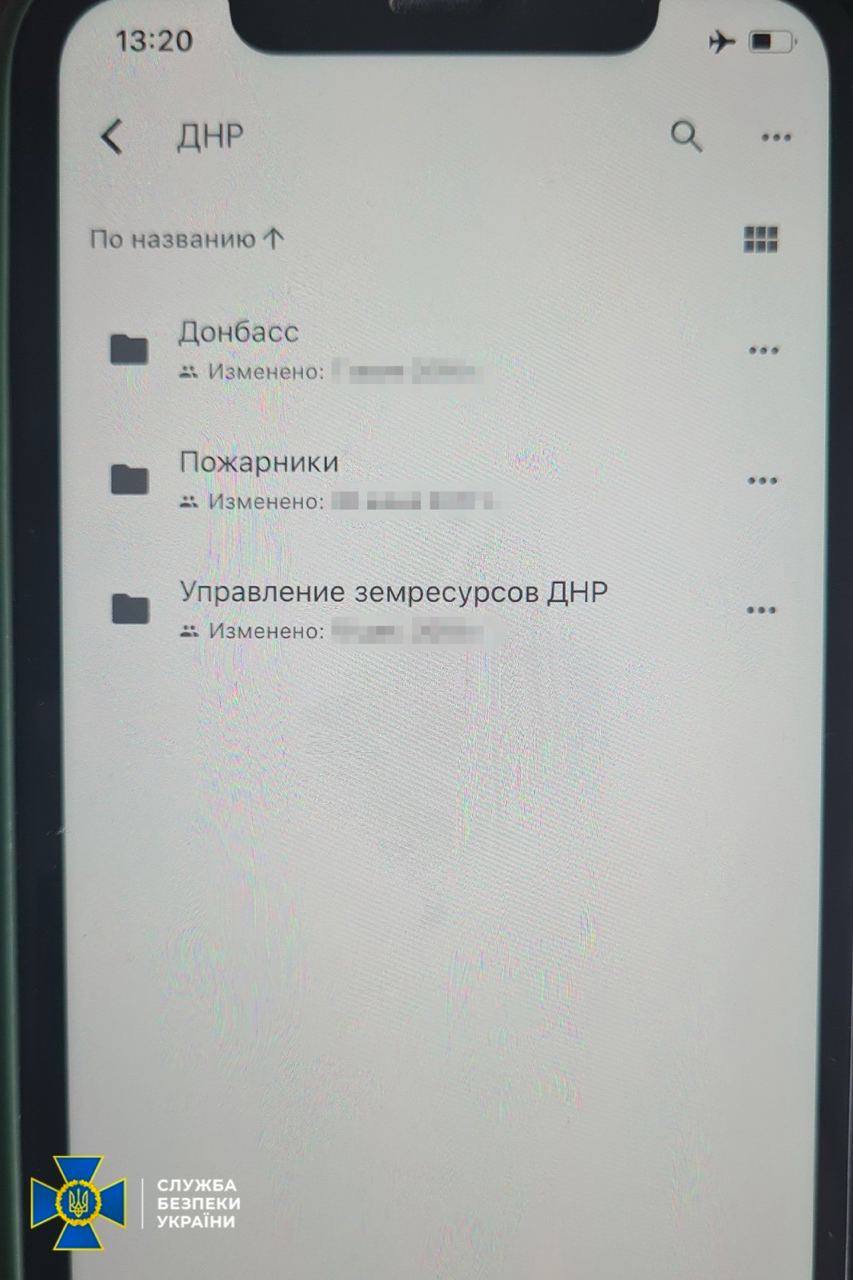853x1280 pixels.
Task: Open options for Управление земресурсов ДНР
Action: [x=762, y=610]
